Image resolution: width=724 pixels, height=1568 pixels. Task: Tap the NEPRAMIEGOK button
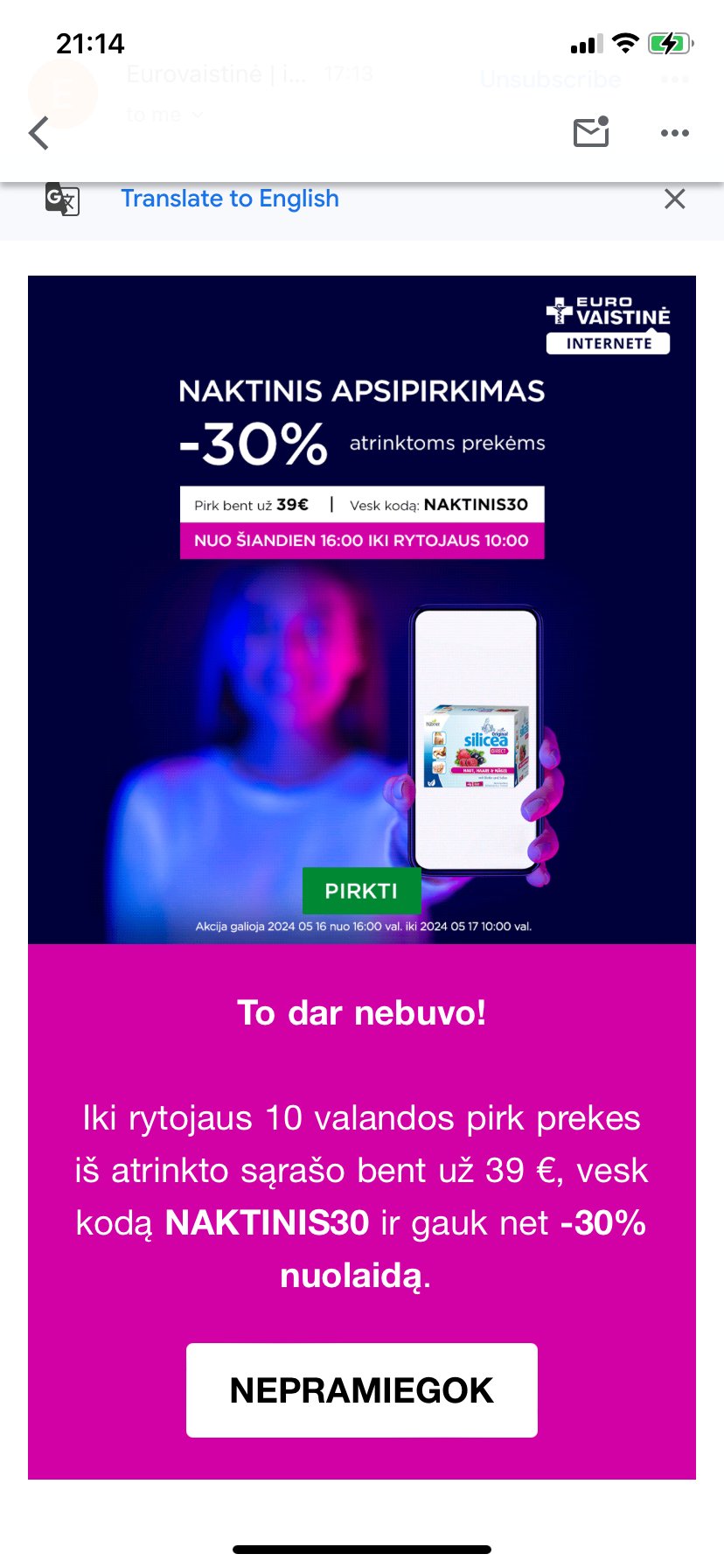pos(362,1389)
